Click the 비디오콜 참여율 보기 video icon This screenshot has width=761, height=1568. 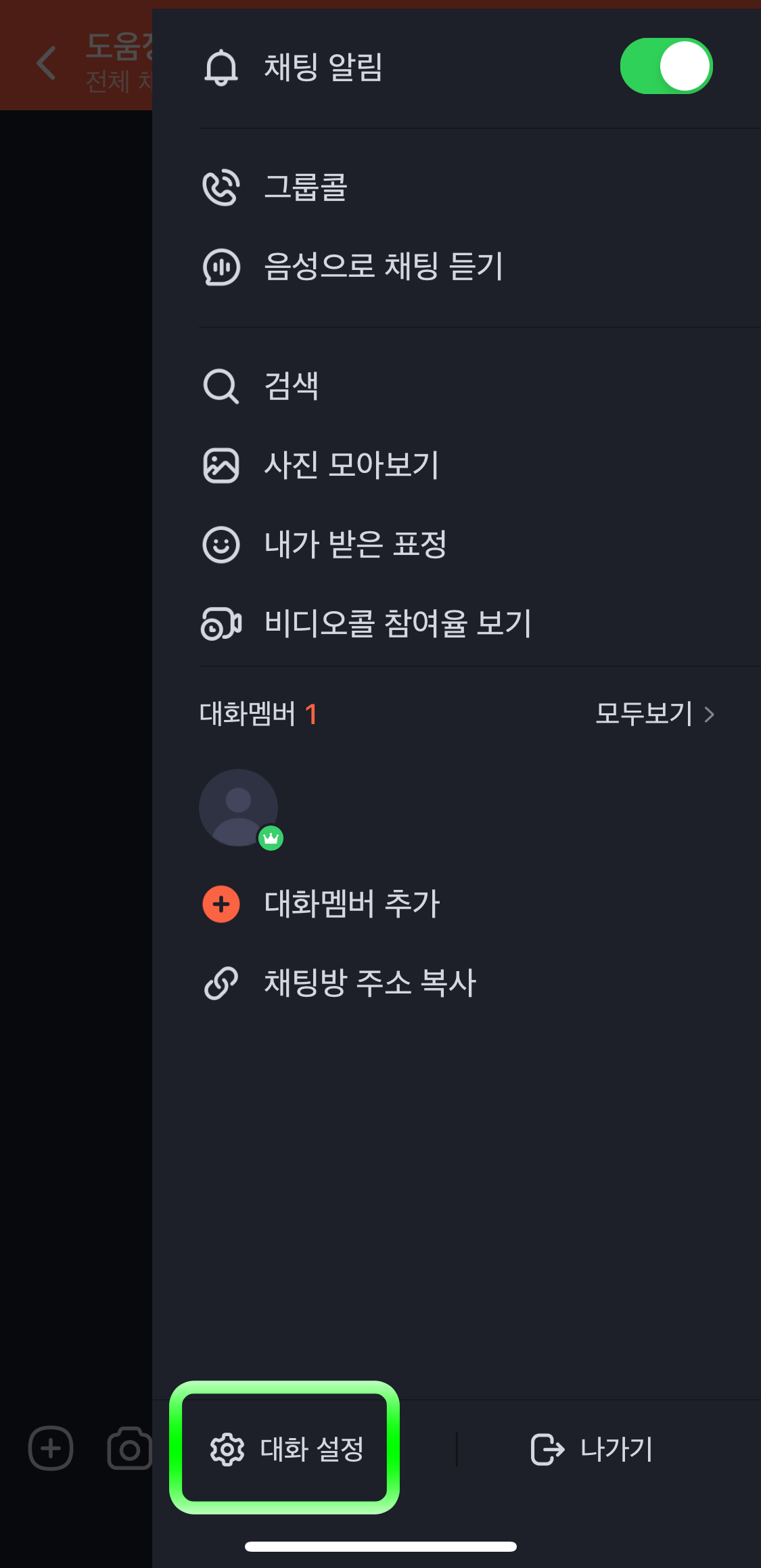tap(221, 625)
